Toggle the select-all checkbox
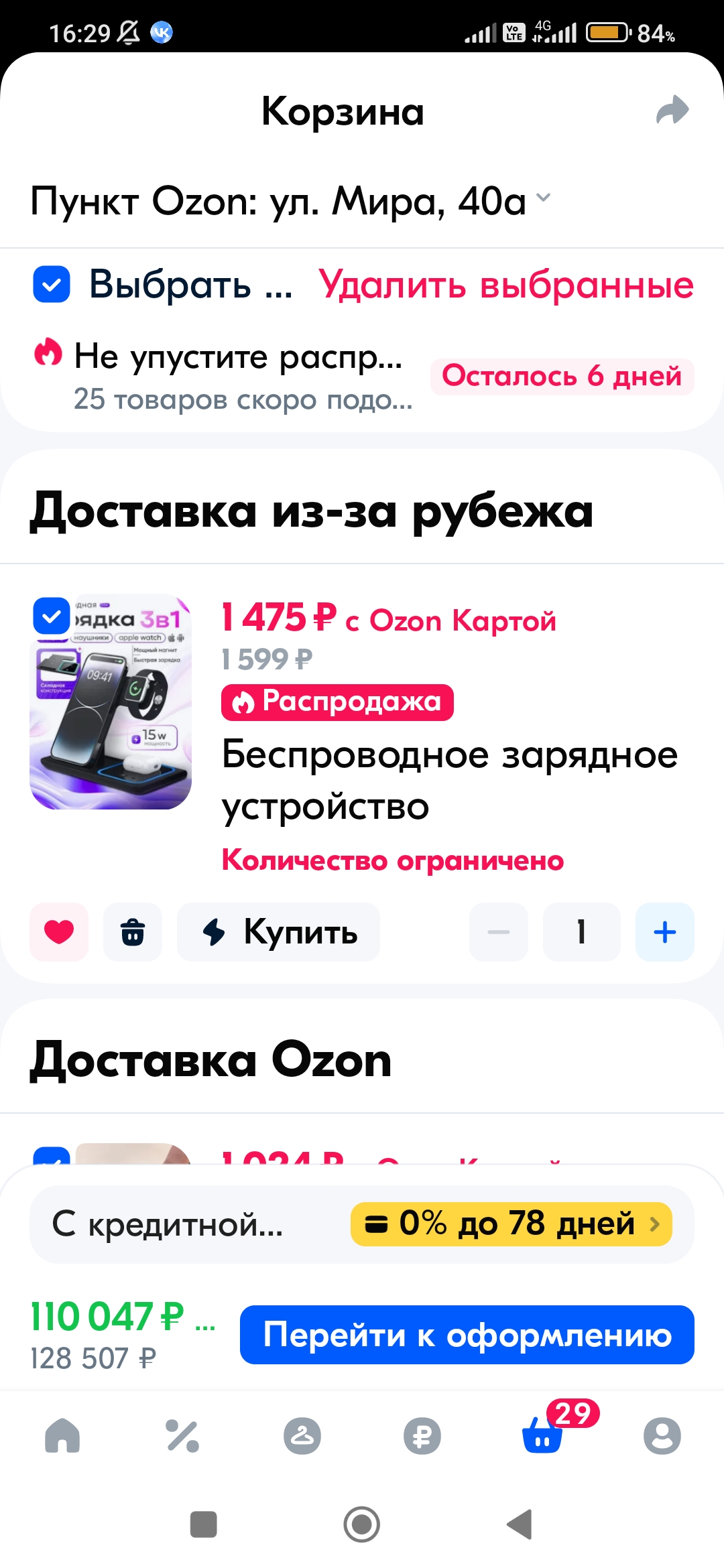This screenshot has height=1568, width=724. (52, 284)
